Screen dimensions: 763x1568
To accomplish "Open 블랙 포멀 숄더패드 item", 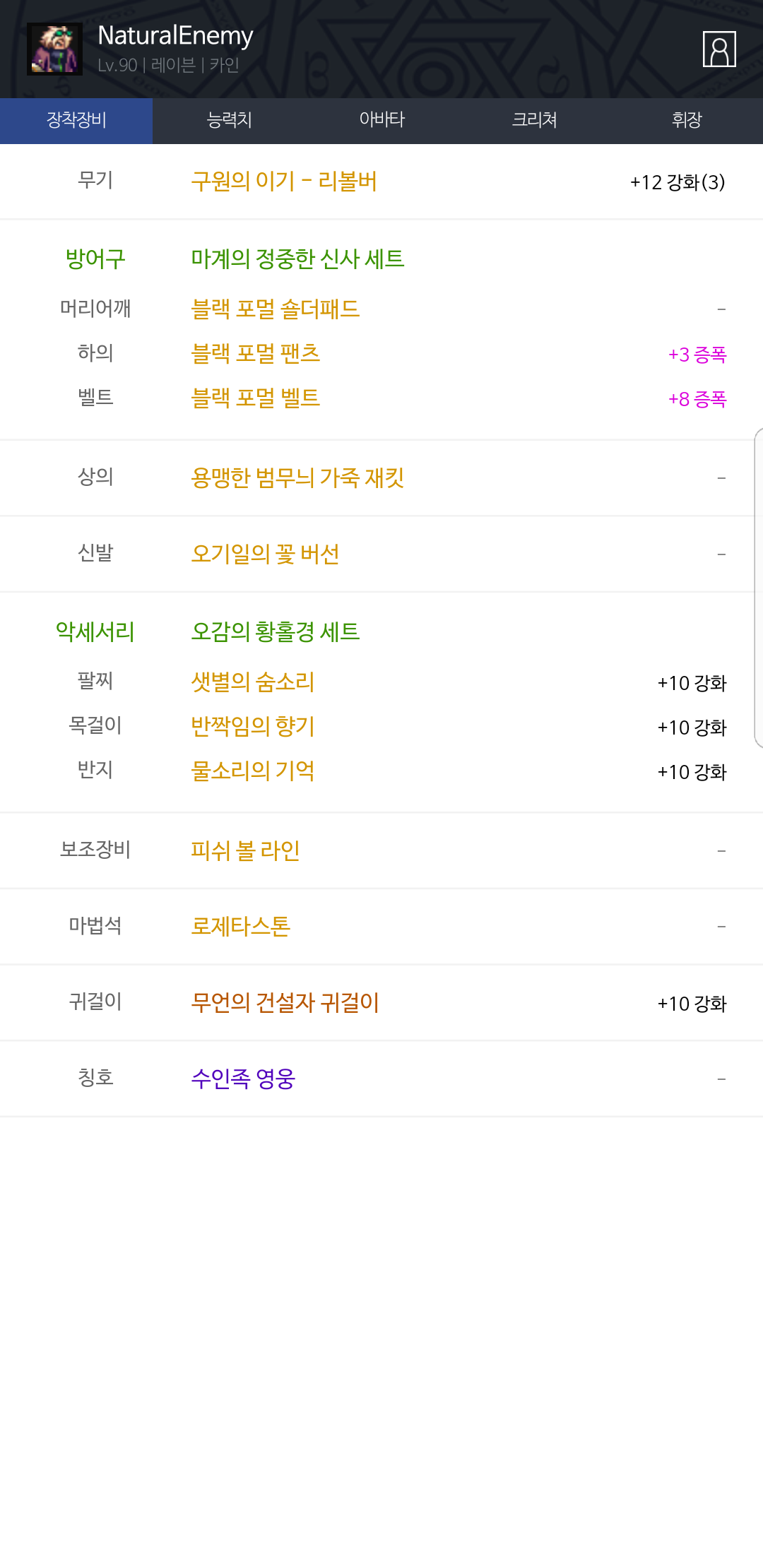I will point(276,309).
